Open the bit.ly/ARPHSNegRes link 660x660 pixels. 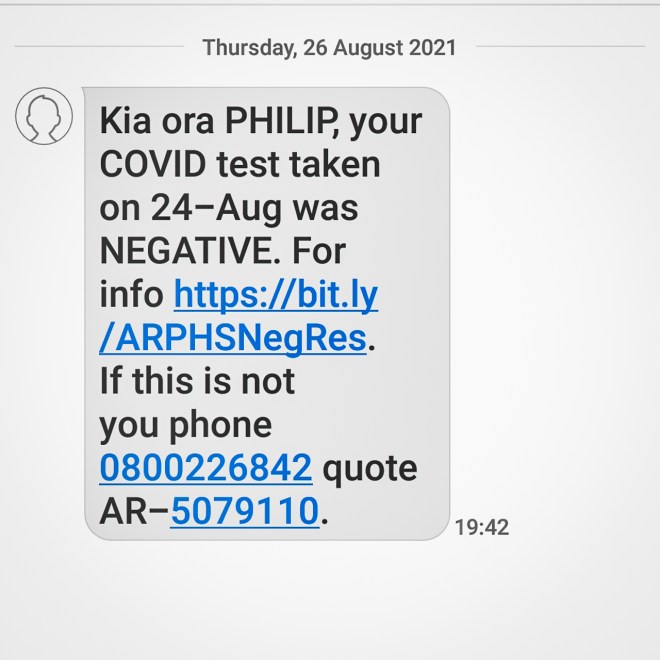pos(275,297)
